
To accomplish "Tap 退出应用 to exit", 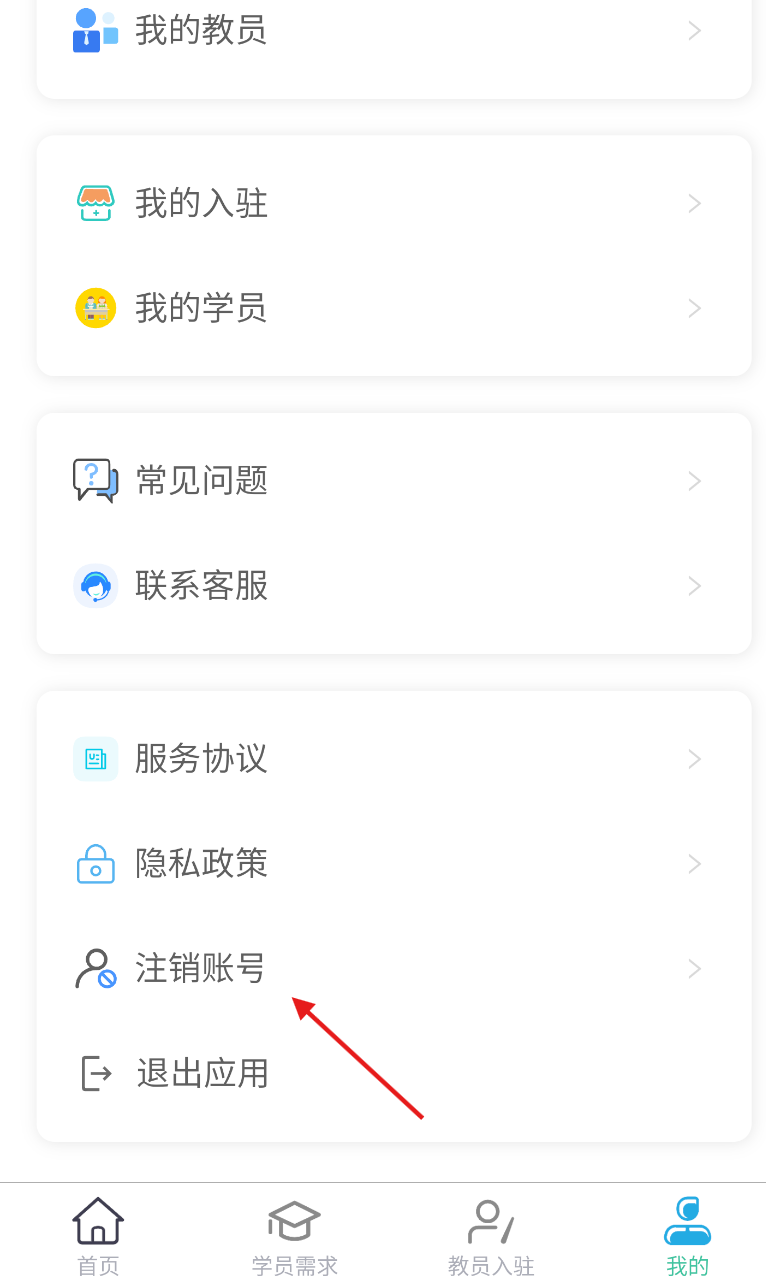I will [394, 1073].
